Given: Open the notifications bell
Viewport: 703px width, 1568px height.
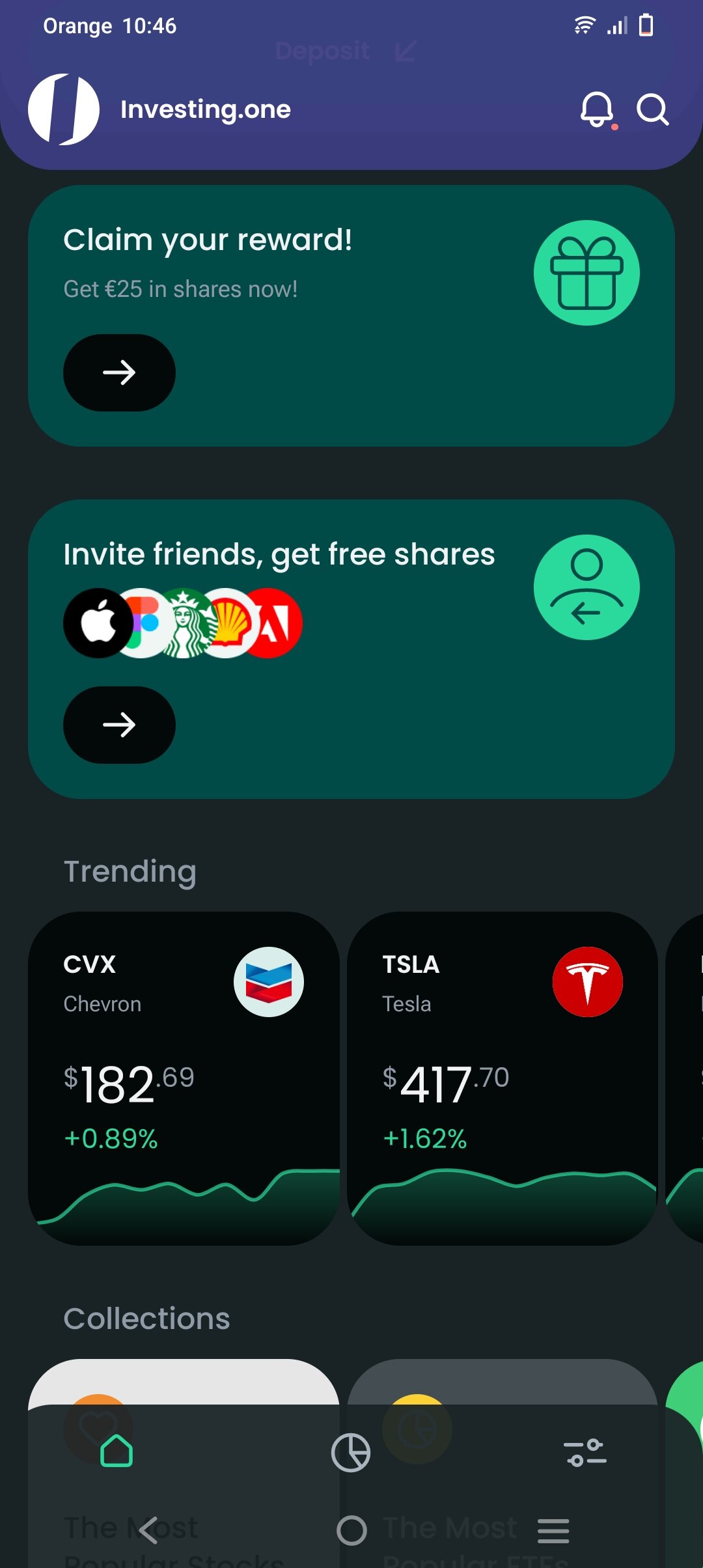Looking at the screenshot, I should (597, 109).
